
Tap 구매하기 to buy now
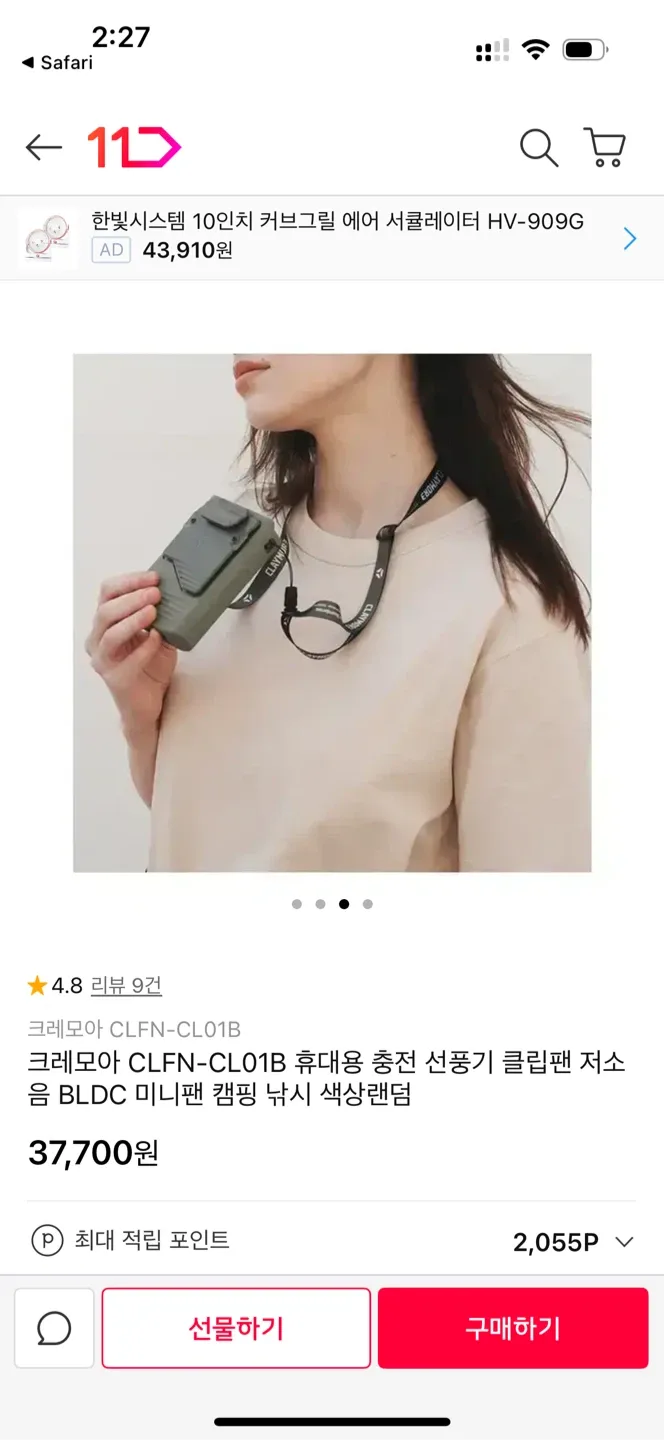click(x=513, y=1328)
